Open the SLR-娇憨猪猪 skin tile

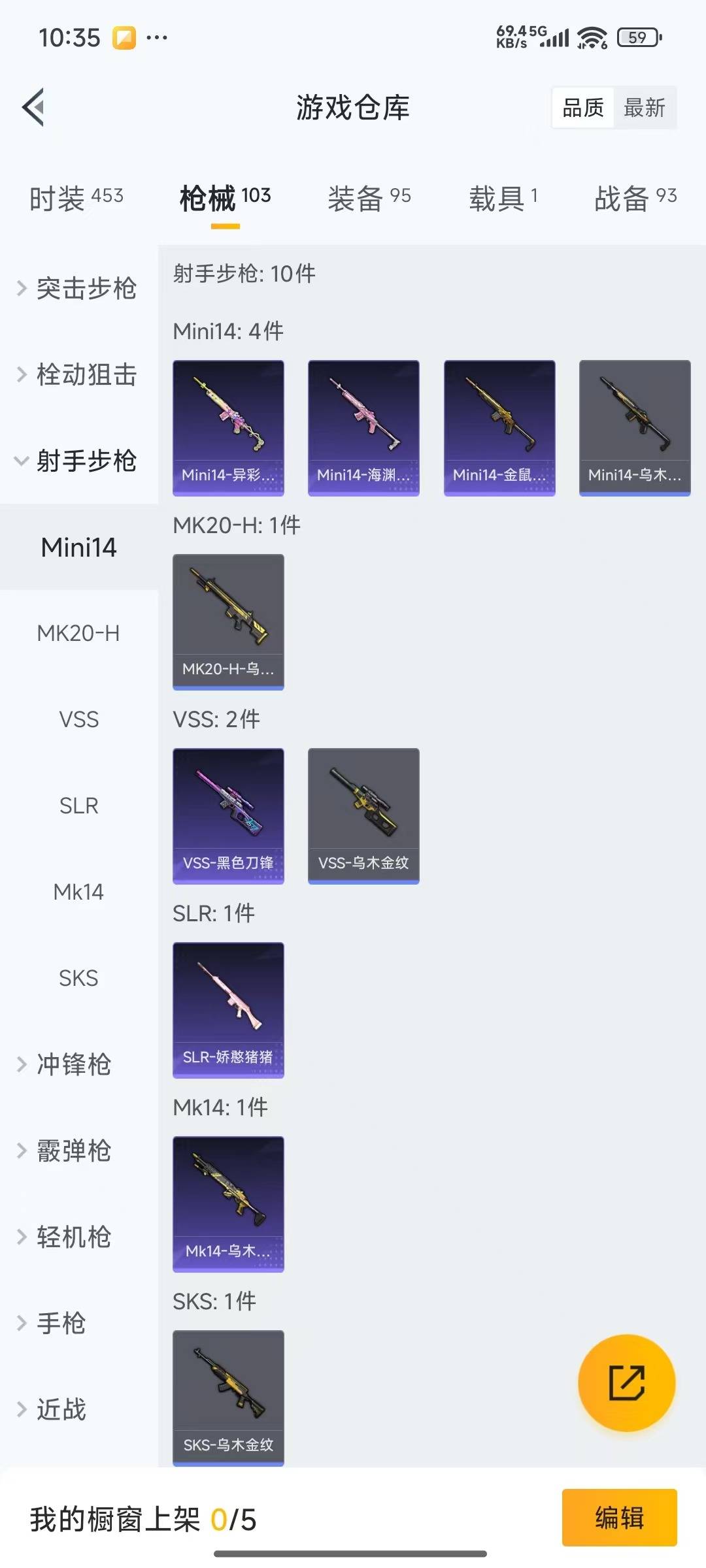click(228, 1009)
